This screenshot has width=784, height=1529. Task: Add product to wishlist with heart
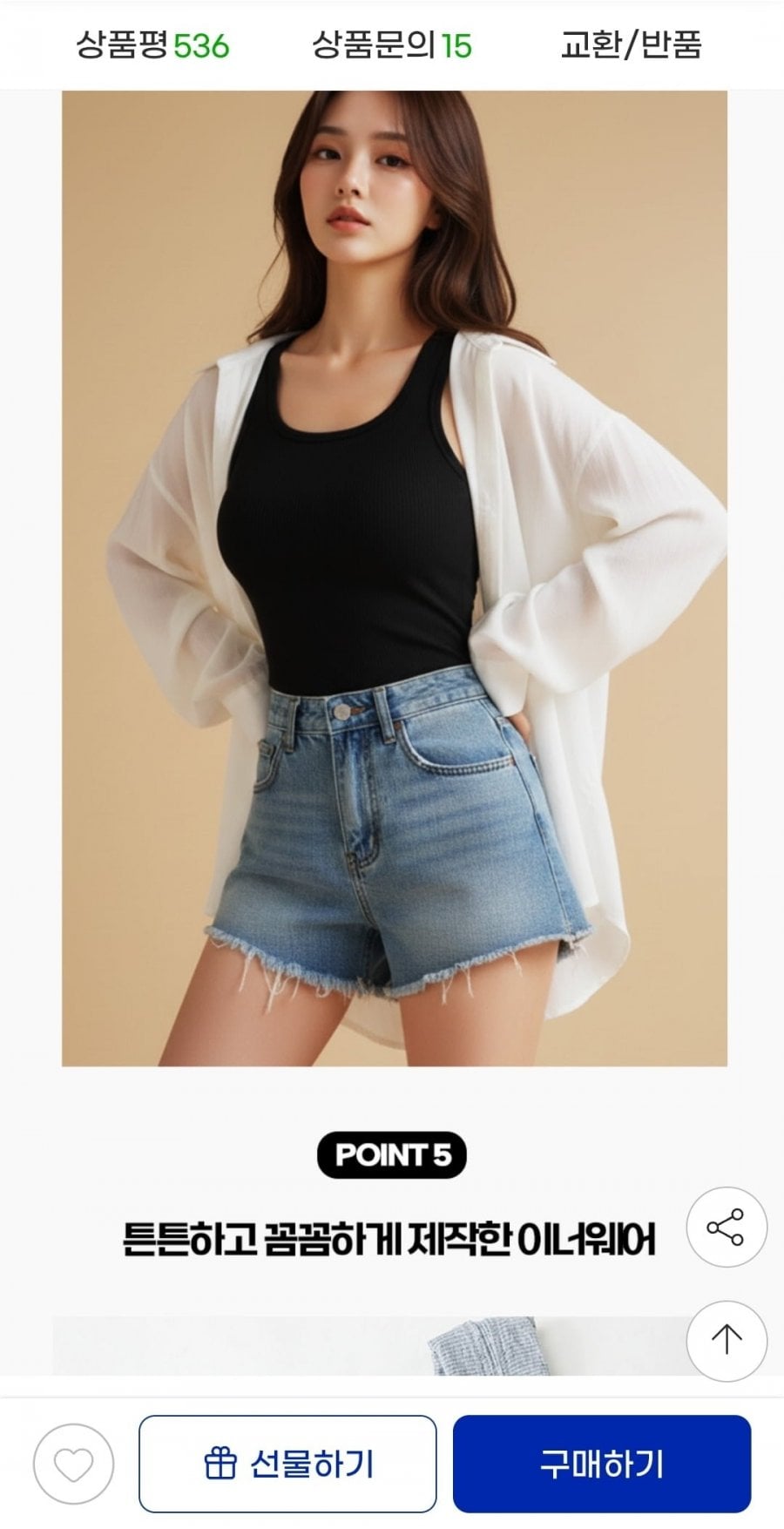pyautogui.click(x=74, y=1465)
